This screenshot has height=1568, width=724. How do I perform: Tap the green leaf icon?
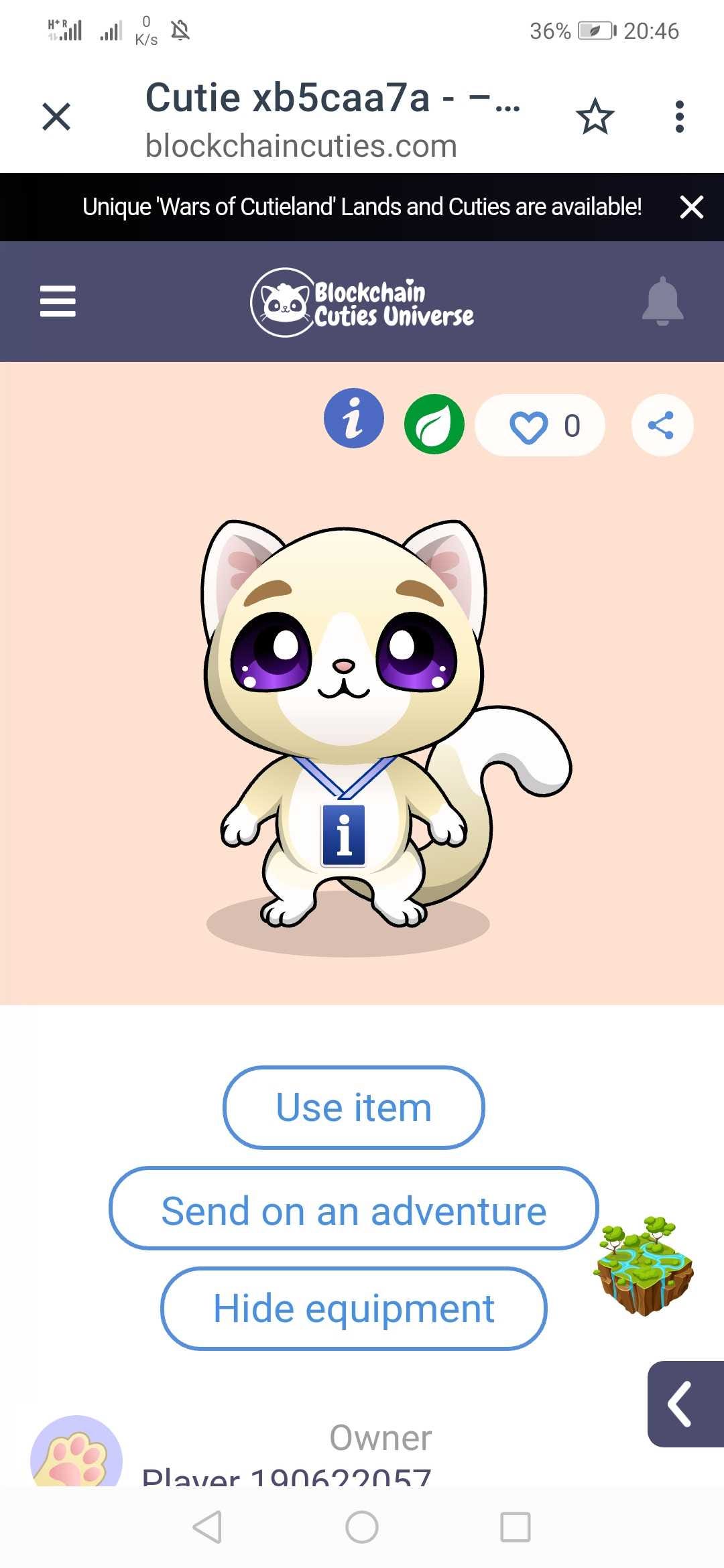tap(434, 424)
